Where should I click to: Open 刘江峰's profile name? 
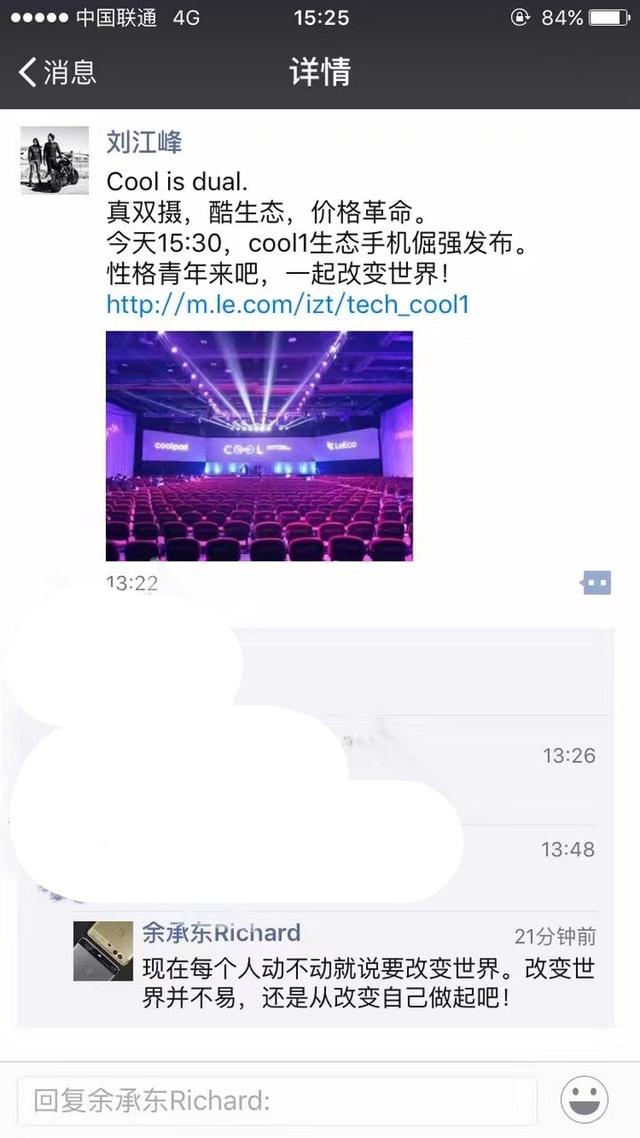tap(145, 141)
